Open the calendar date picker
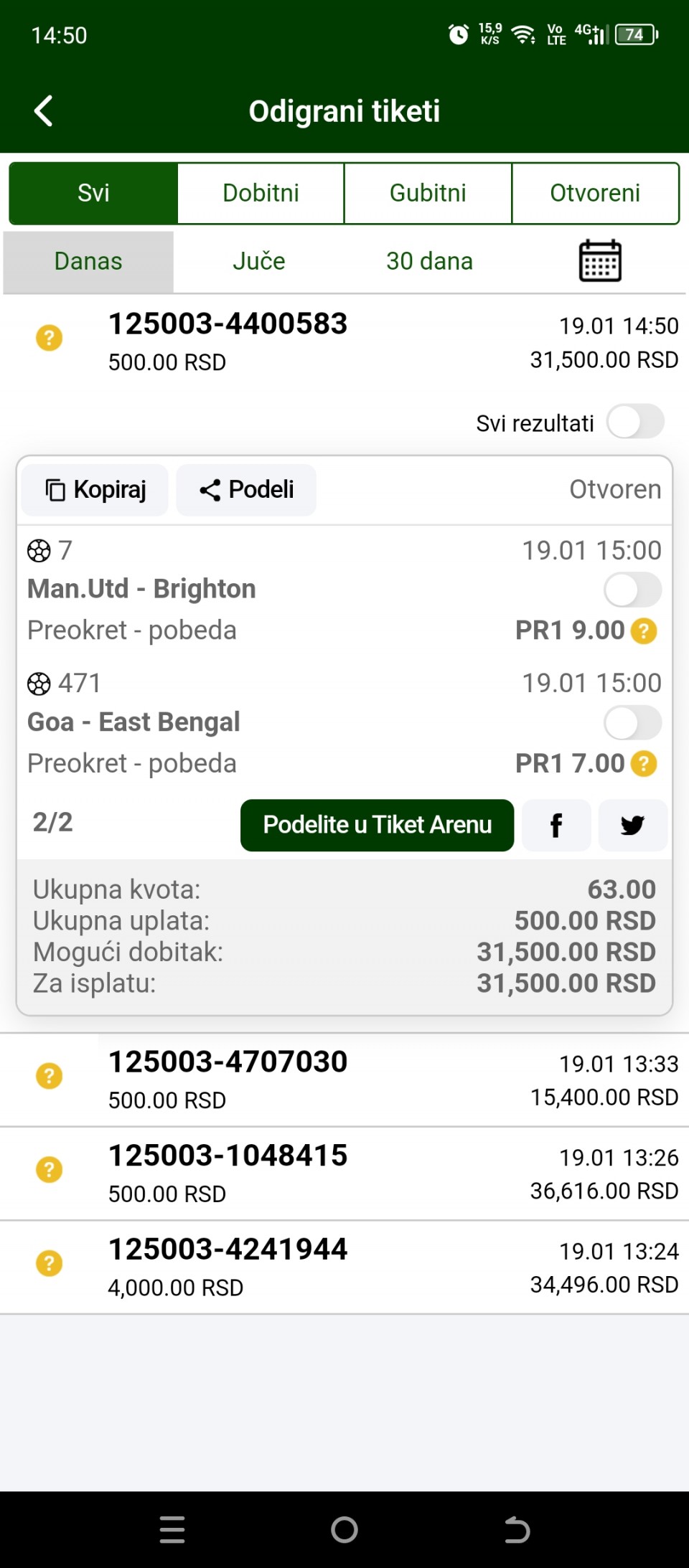Screen dimensions: 689x1568 click(x=600, y=260)
